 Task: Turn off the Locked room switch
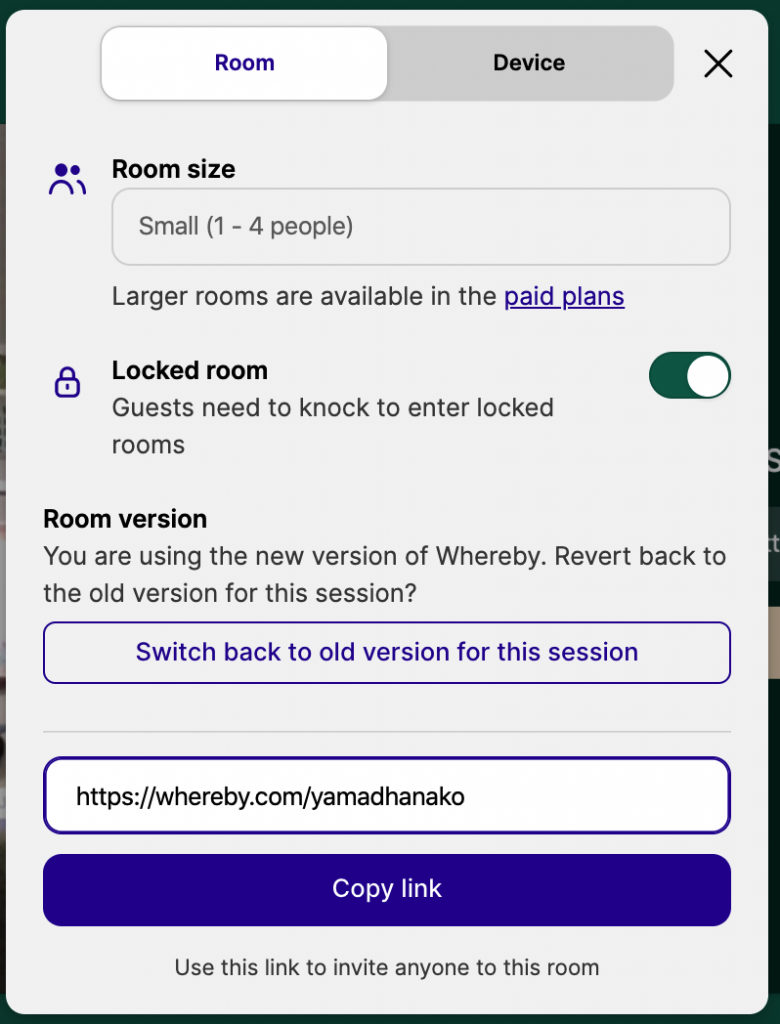coord(690,377)
